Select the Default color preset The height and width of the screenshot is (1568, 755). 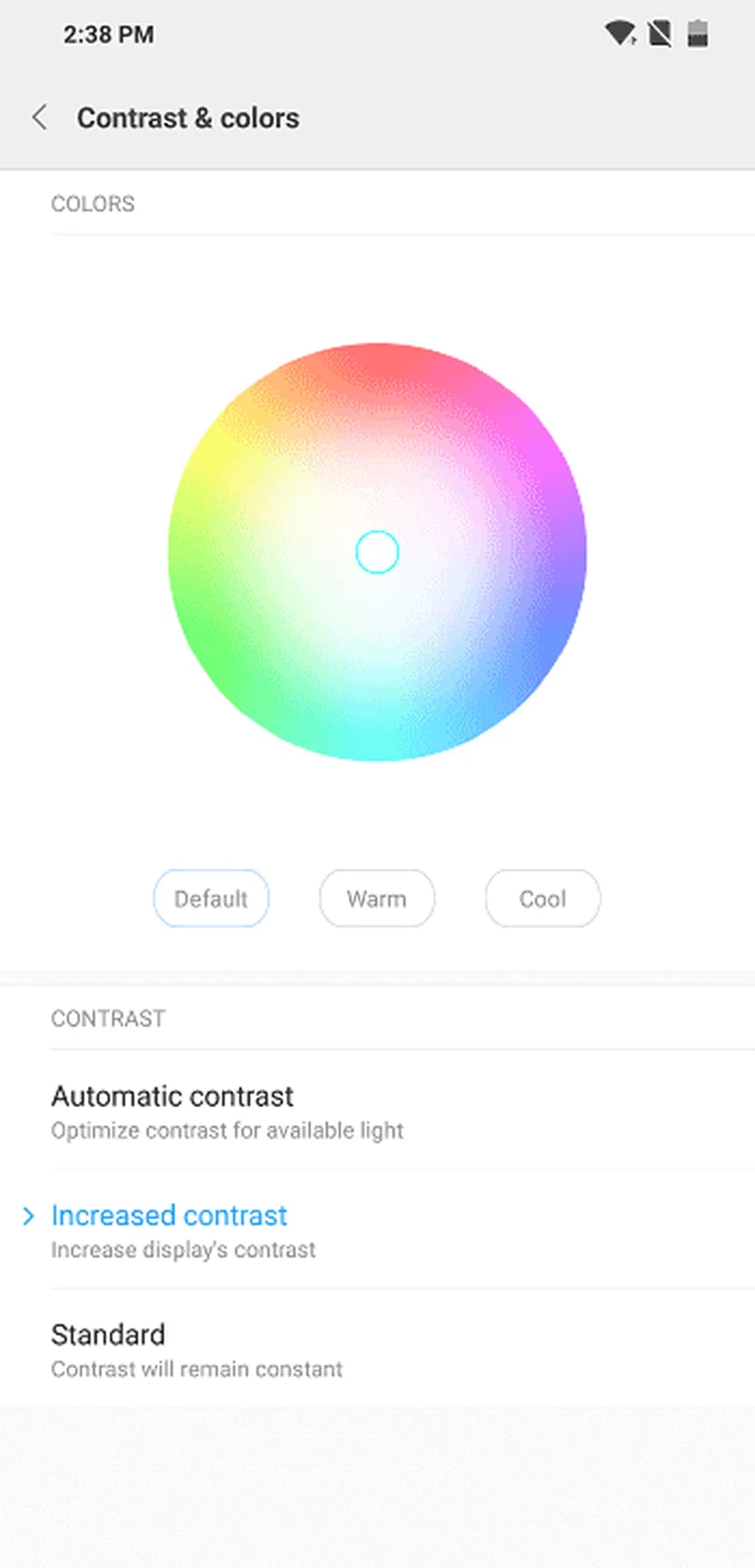point(211,899)
